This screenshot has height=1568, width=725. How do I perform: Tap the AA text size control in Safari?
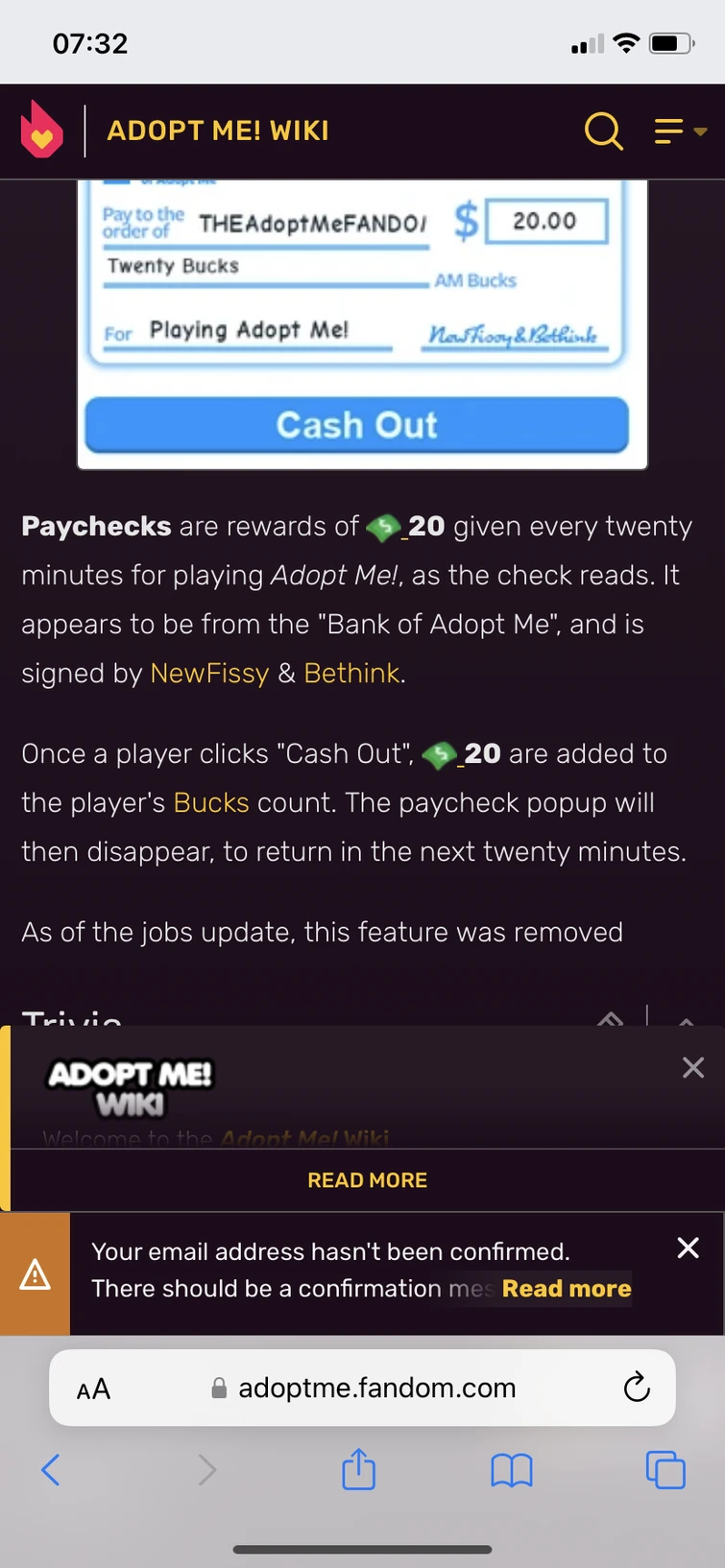coord(93,1388)
